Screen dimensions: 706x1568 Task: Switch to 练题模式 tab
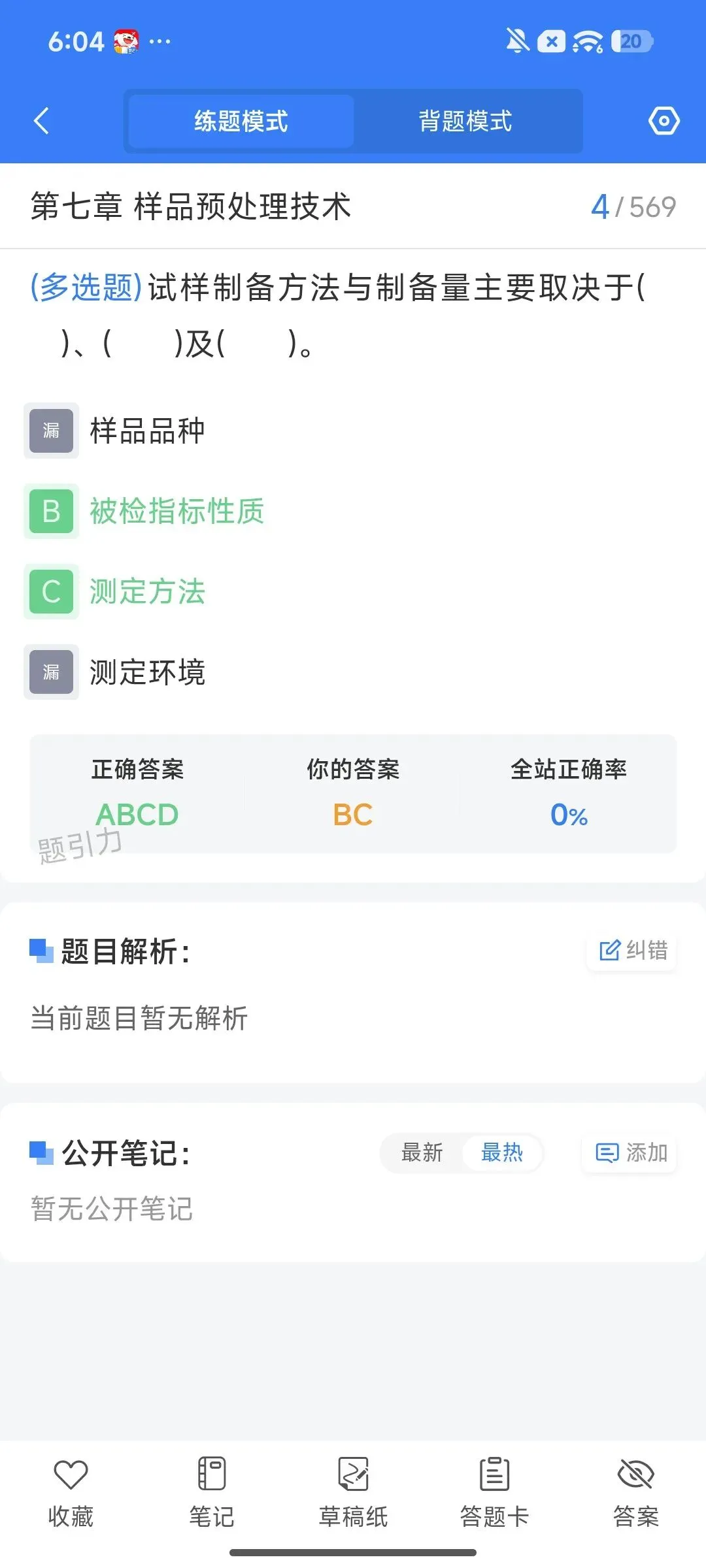pos(241,121)
